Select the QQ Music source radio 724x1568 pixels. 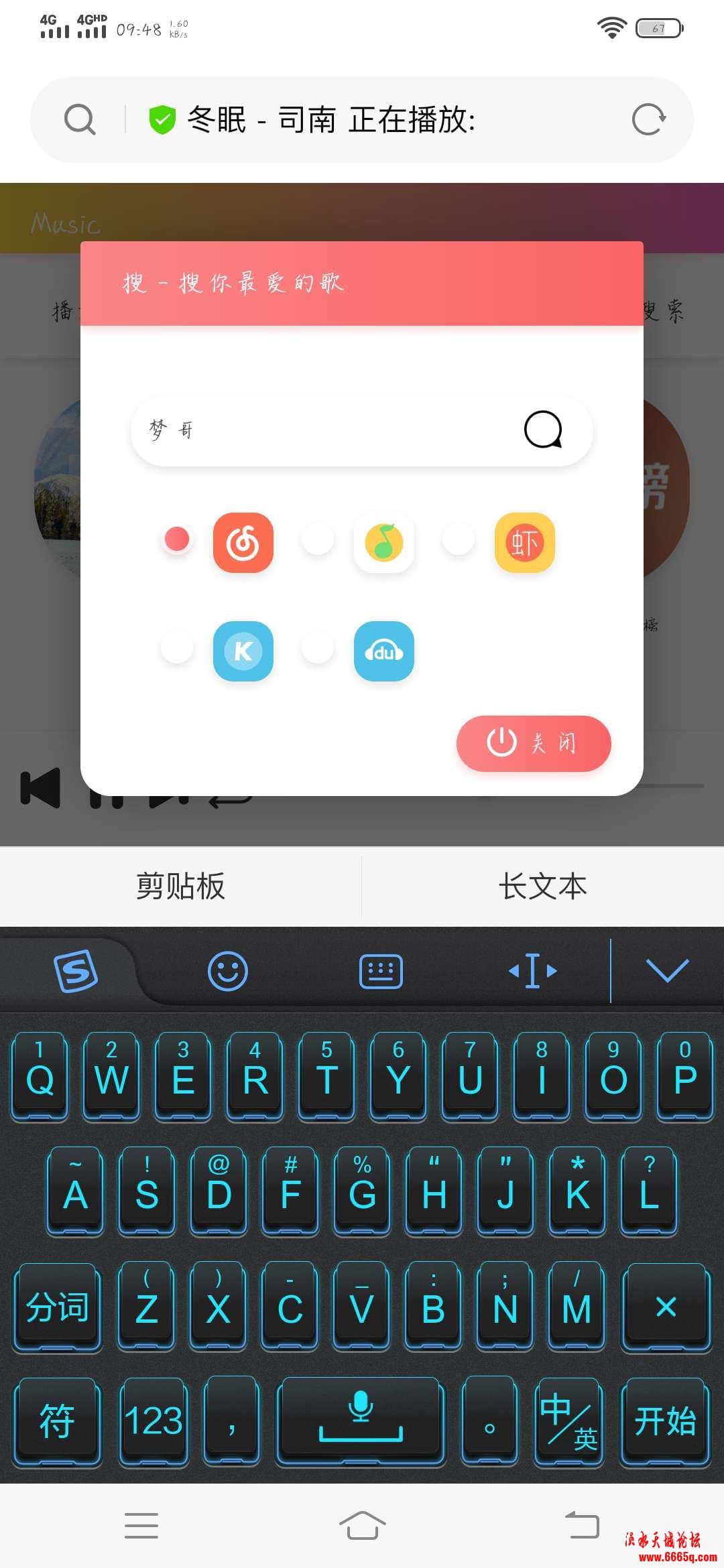tap(318, 539)
